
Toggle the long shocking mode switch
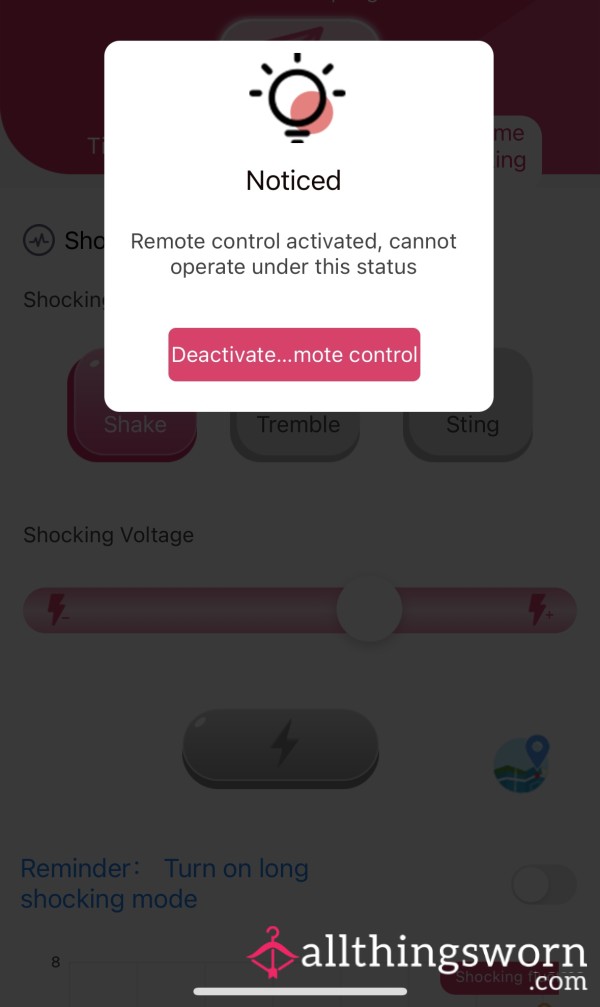[544, 884]
